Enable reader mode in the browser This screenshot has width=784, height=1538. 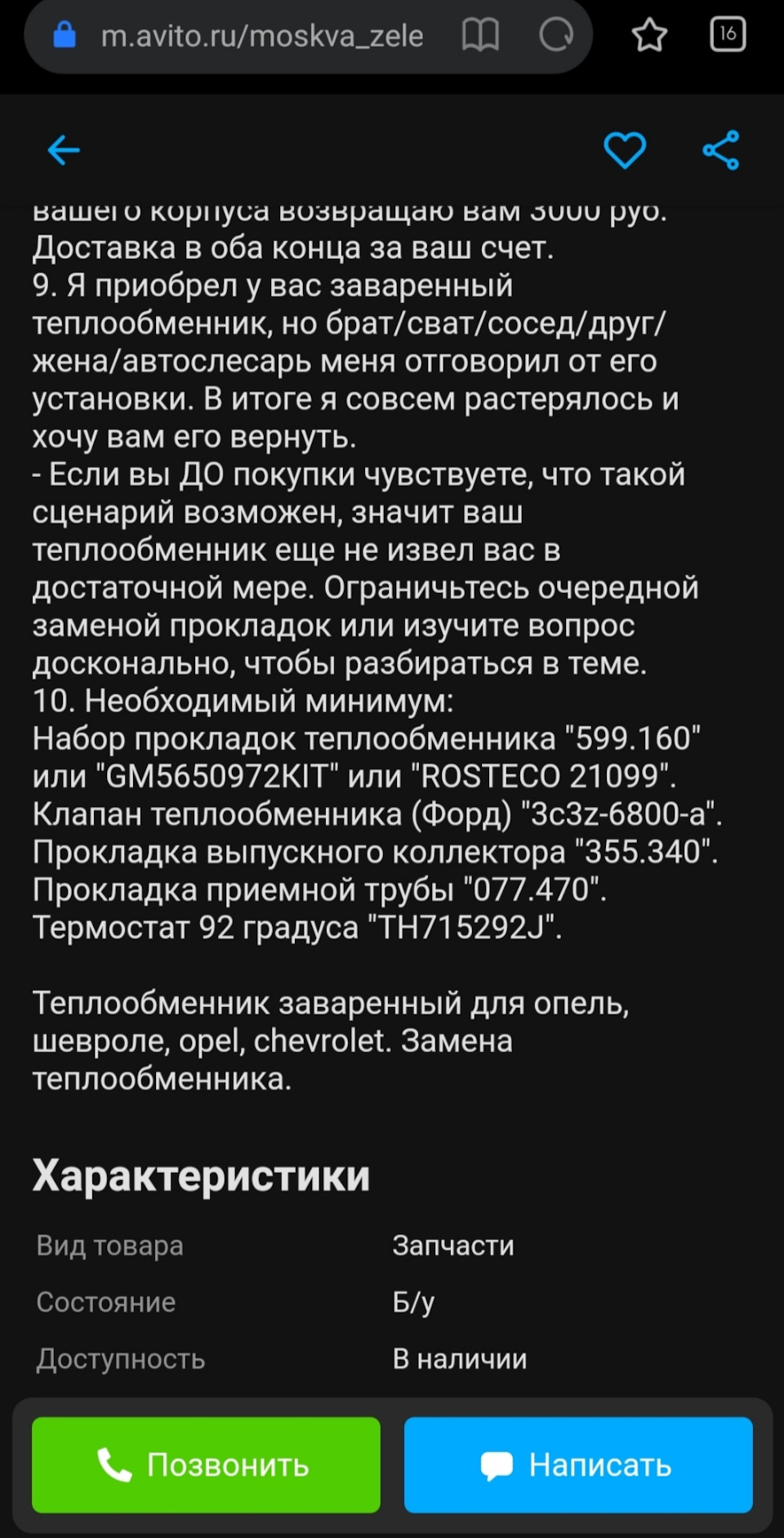[x=480, y=35]
